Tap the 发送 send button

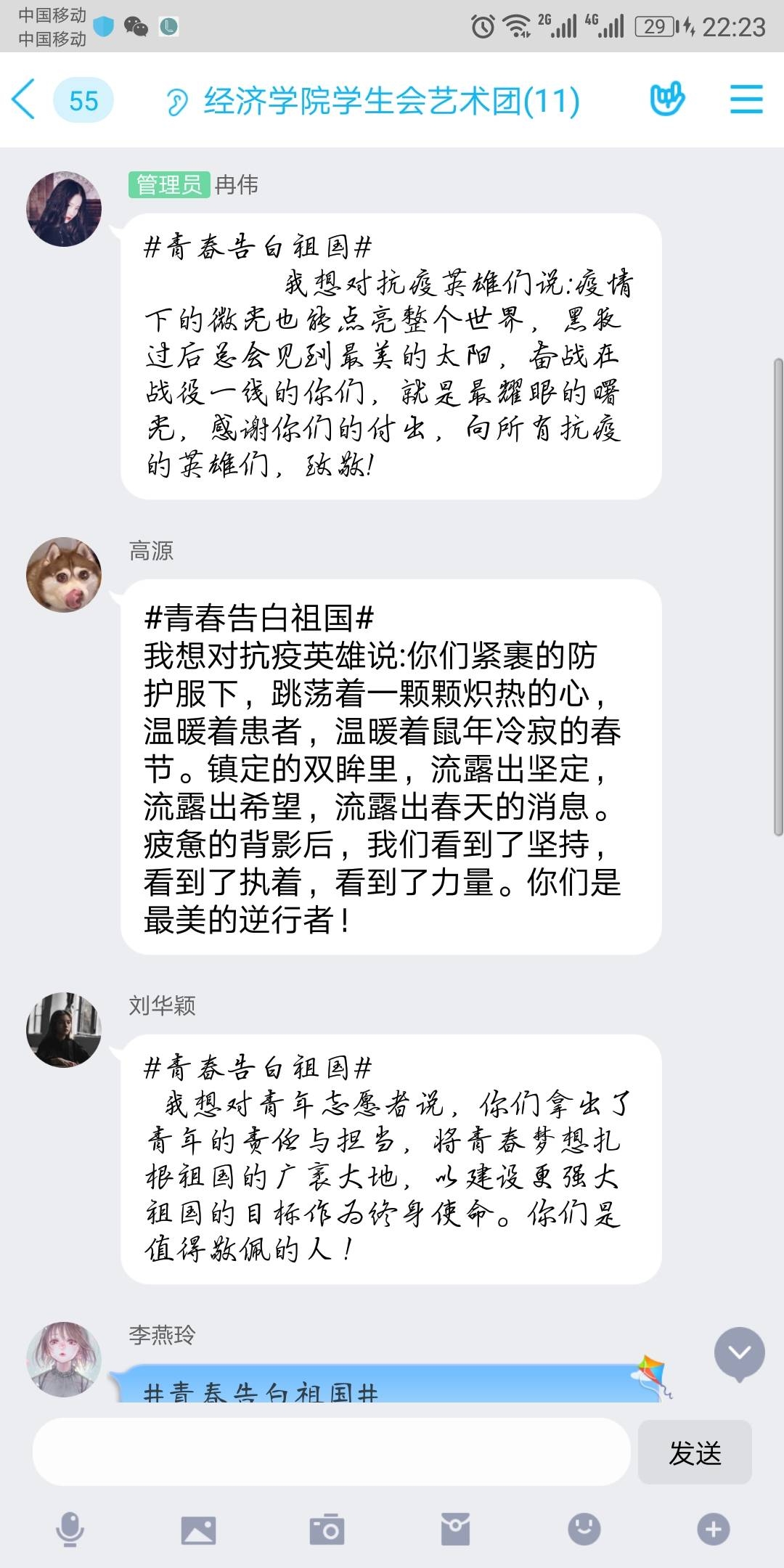(x=694, y=1452)
